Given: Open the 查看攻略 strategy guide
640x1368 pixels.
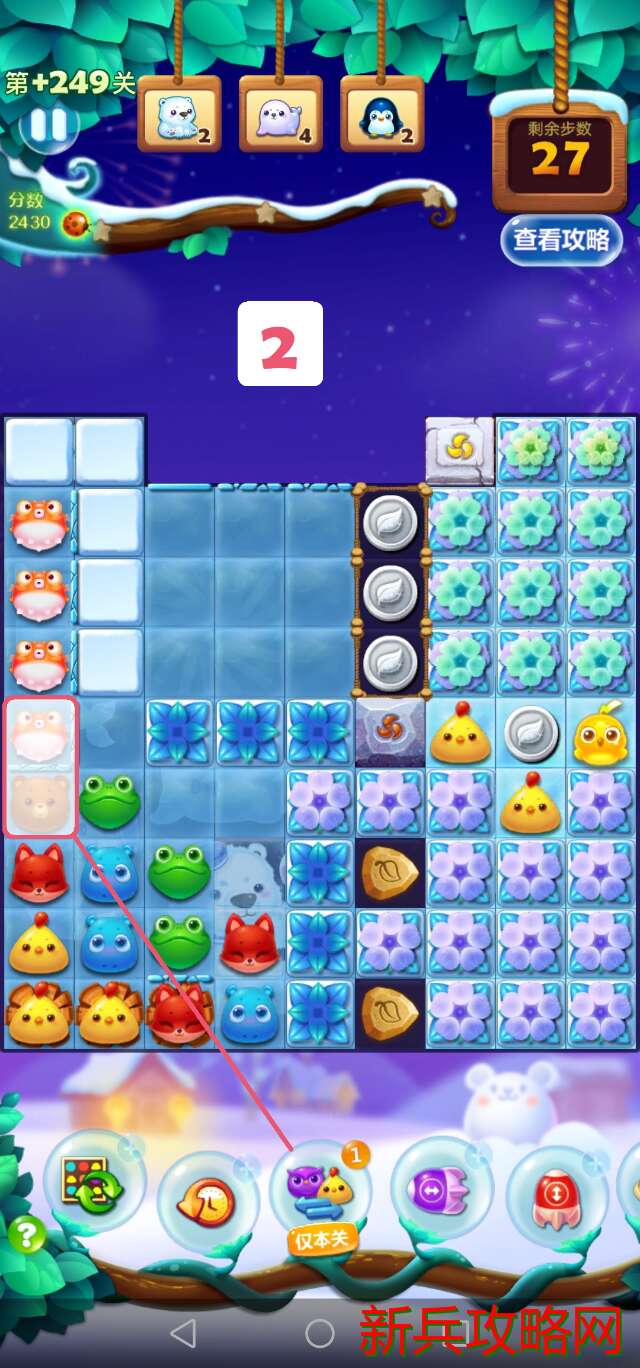Looking at the screenshot, I should pos(560,240).
